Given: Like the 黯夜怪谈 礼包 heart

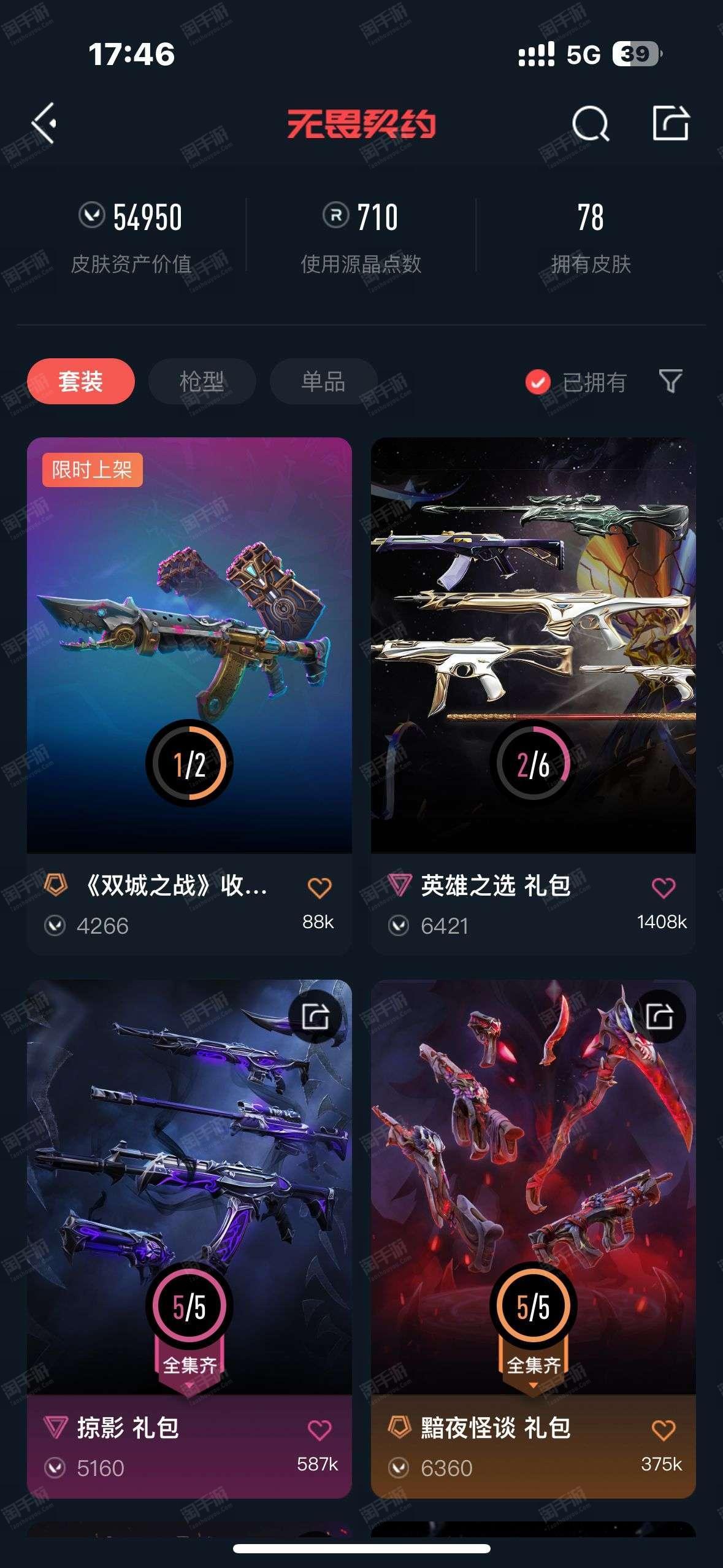Looking at the screenshot, I should click(663, 1430).
